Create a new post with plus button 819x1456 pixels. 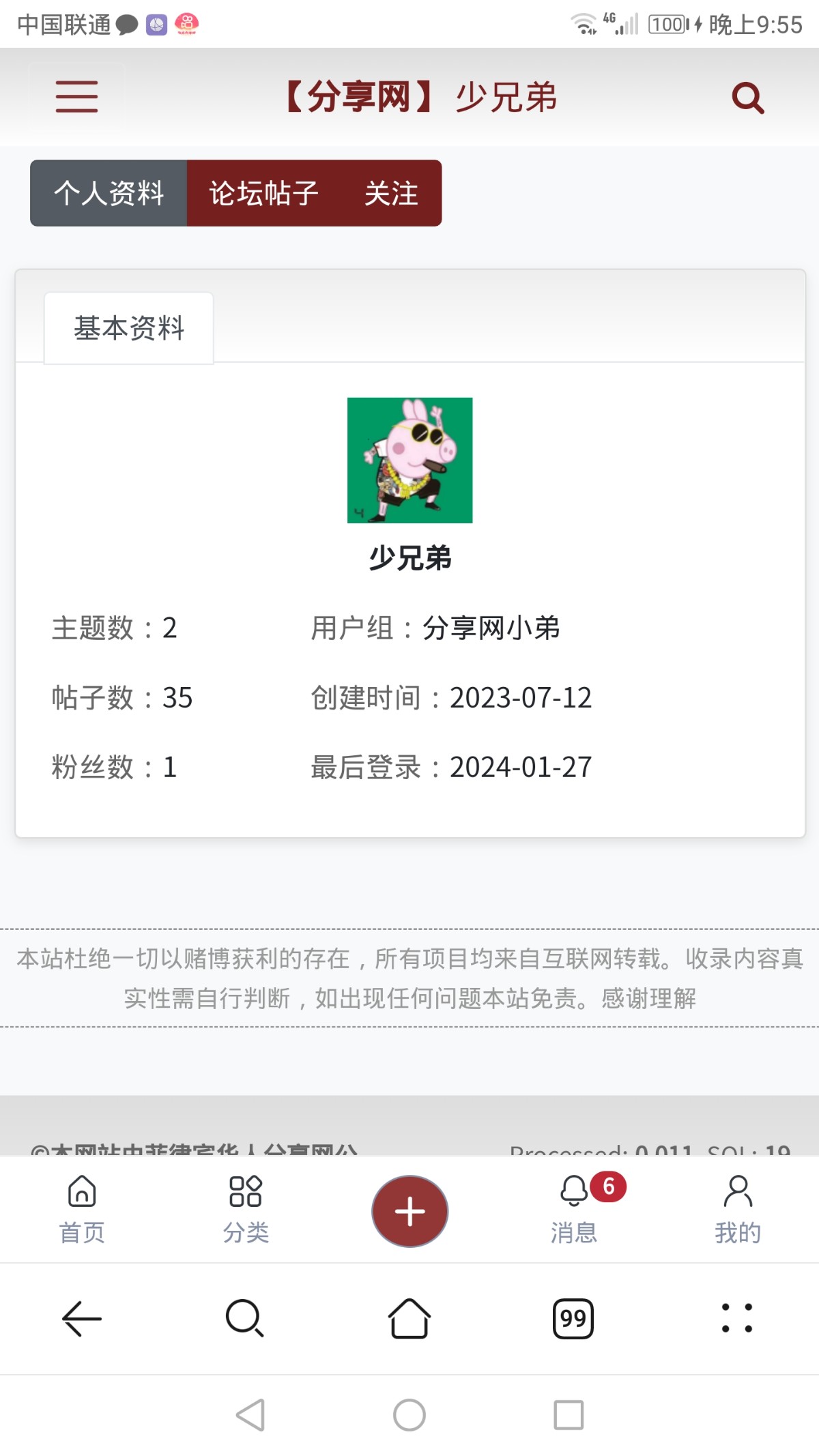coord(409,1211)
